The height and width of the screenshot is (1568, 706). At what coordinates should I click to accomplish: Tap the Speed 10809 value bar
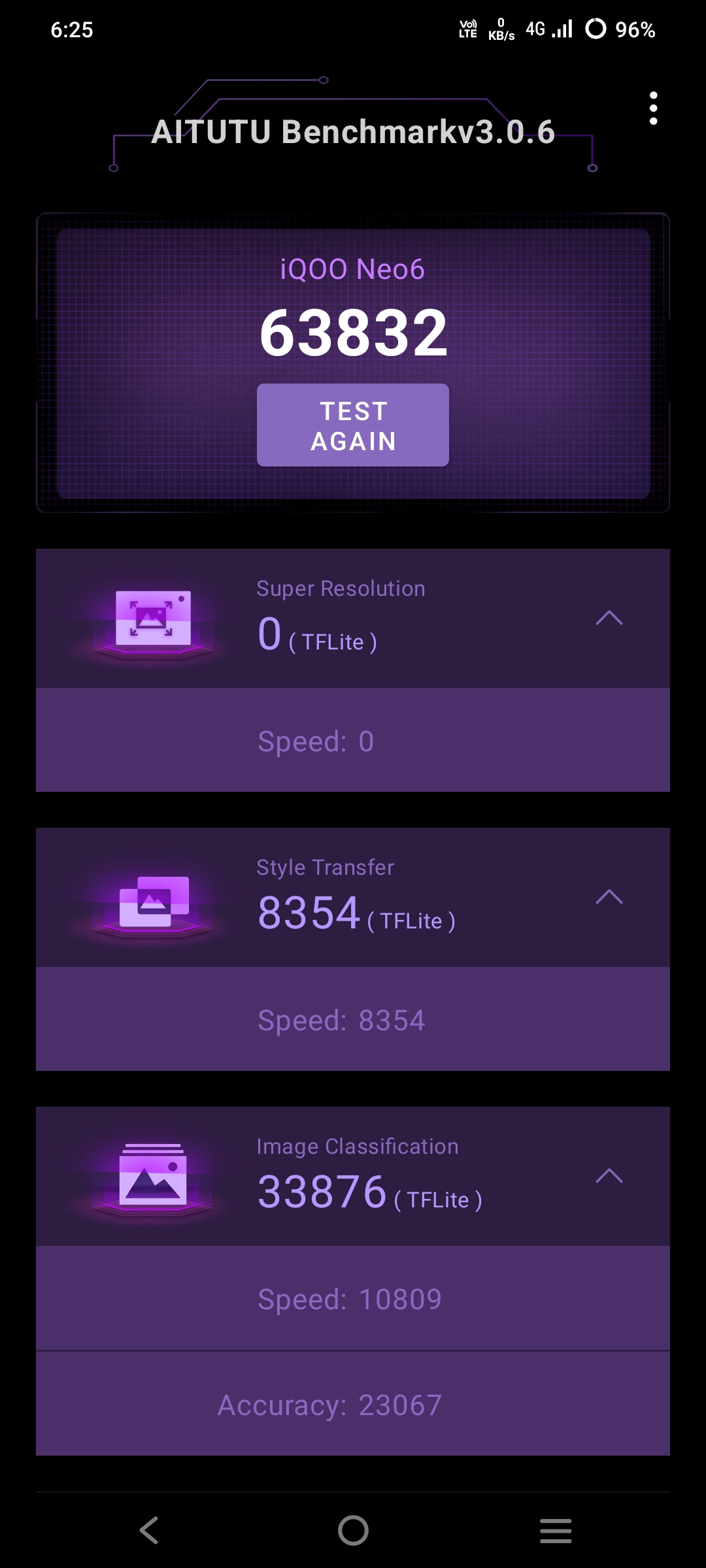pyautogui.click(x=353, y=1299)
